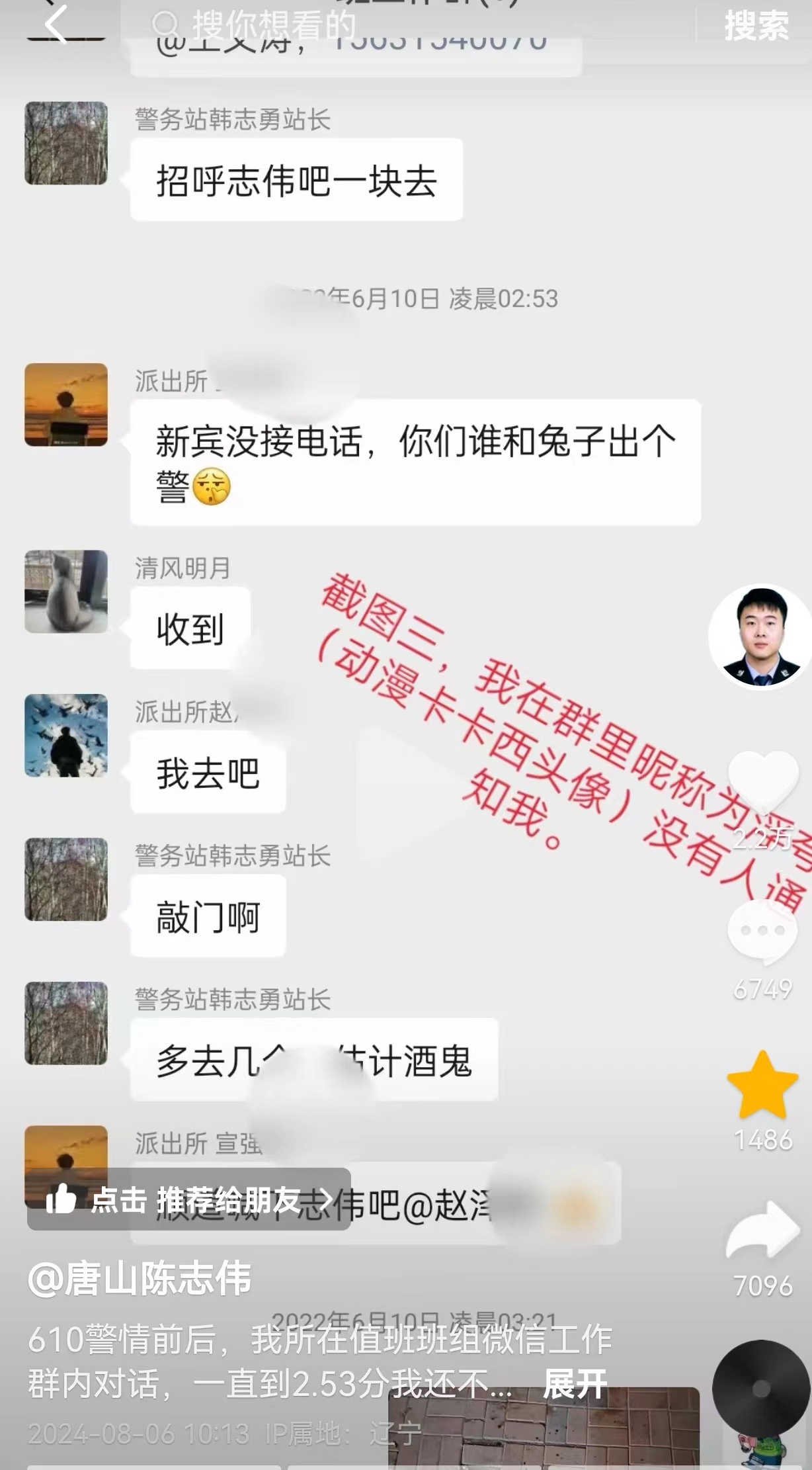Open the 搜你想看的 search field
The height and width of the screenshot is (1470, 812).
coord(397,25)
